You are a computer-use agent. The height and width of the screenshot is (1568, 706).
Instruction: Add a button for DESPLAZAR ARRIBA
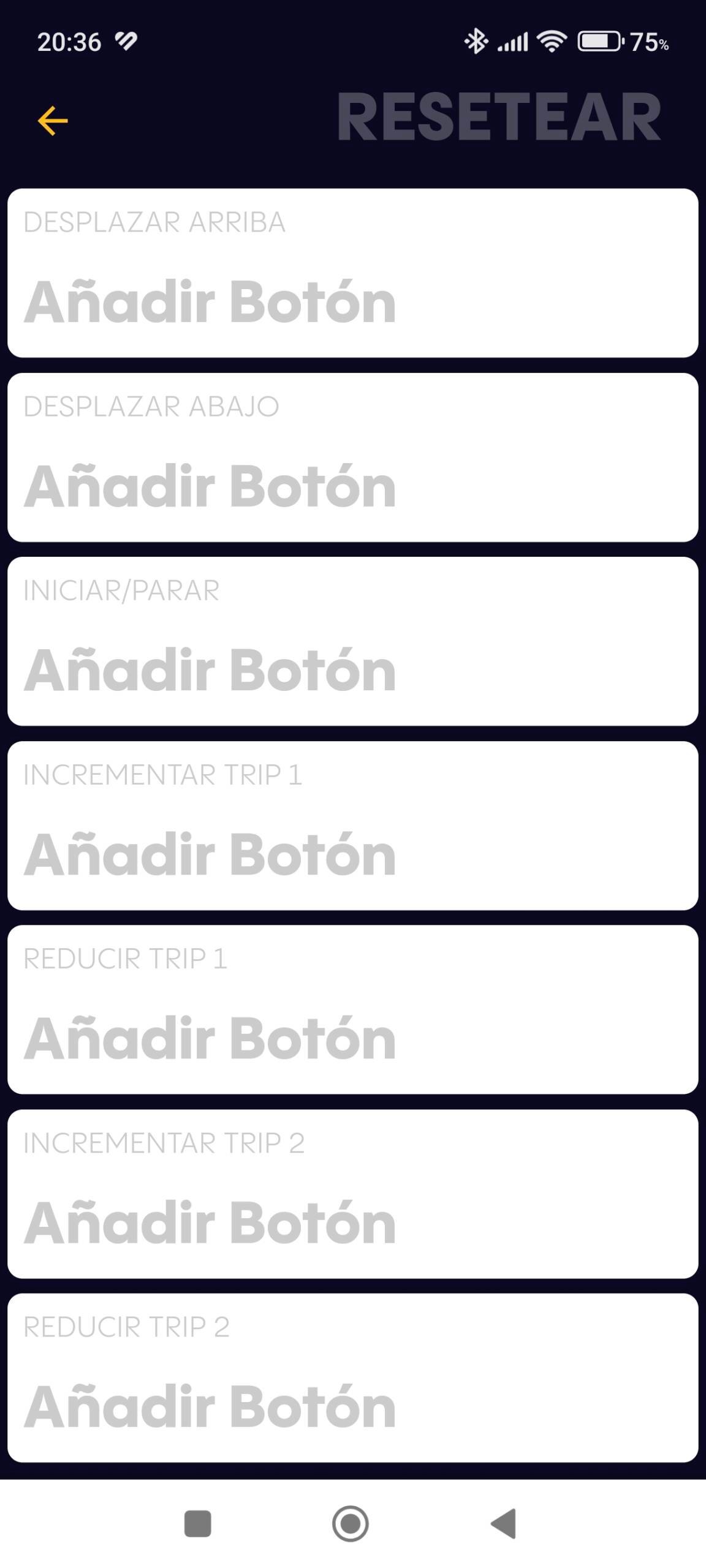click(353, 273)
